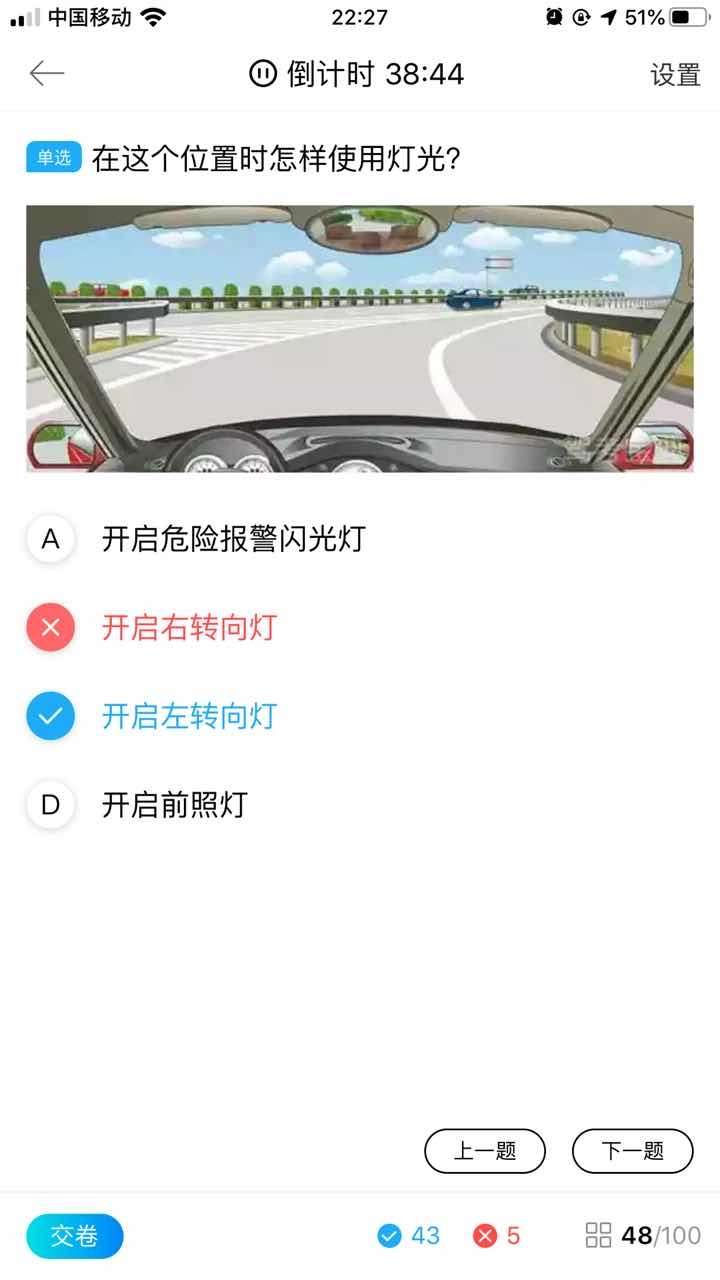This screenshot has height=1280, width=720.
Task: Go back using the top-left arrow
Action: (46, 73)
